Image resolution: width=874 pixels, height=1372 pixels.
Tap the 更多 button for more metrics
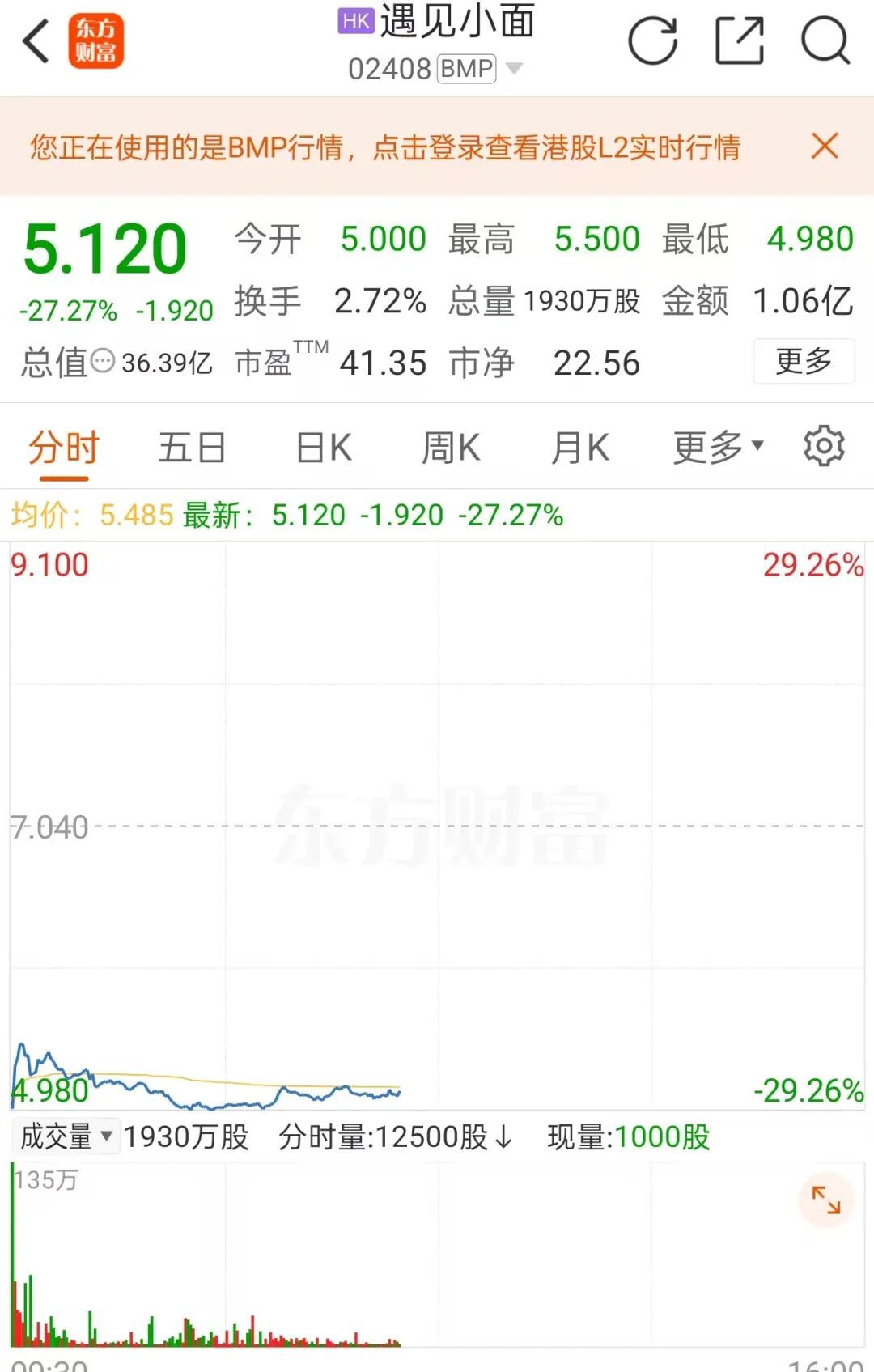803,361
